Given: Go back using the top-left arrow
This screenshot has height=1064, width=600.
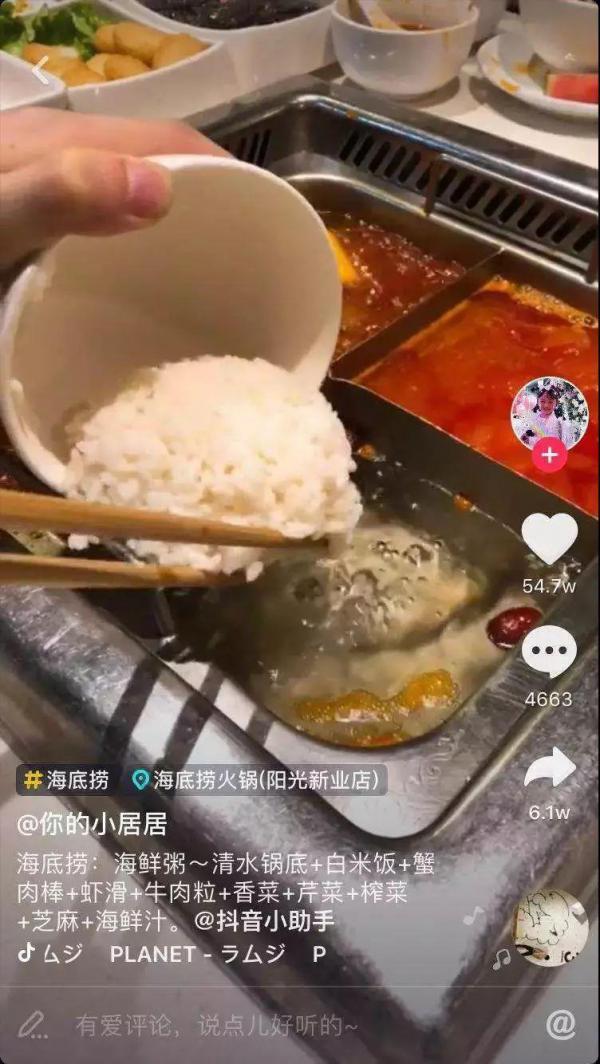Looking at the screenshot, I should [41, 71].
